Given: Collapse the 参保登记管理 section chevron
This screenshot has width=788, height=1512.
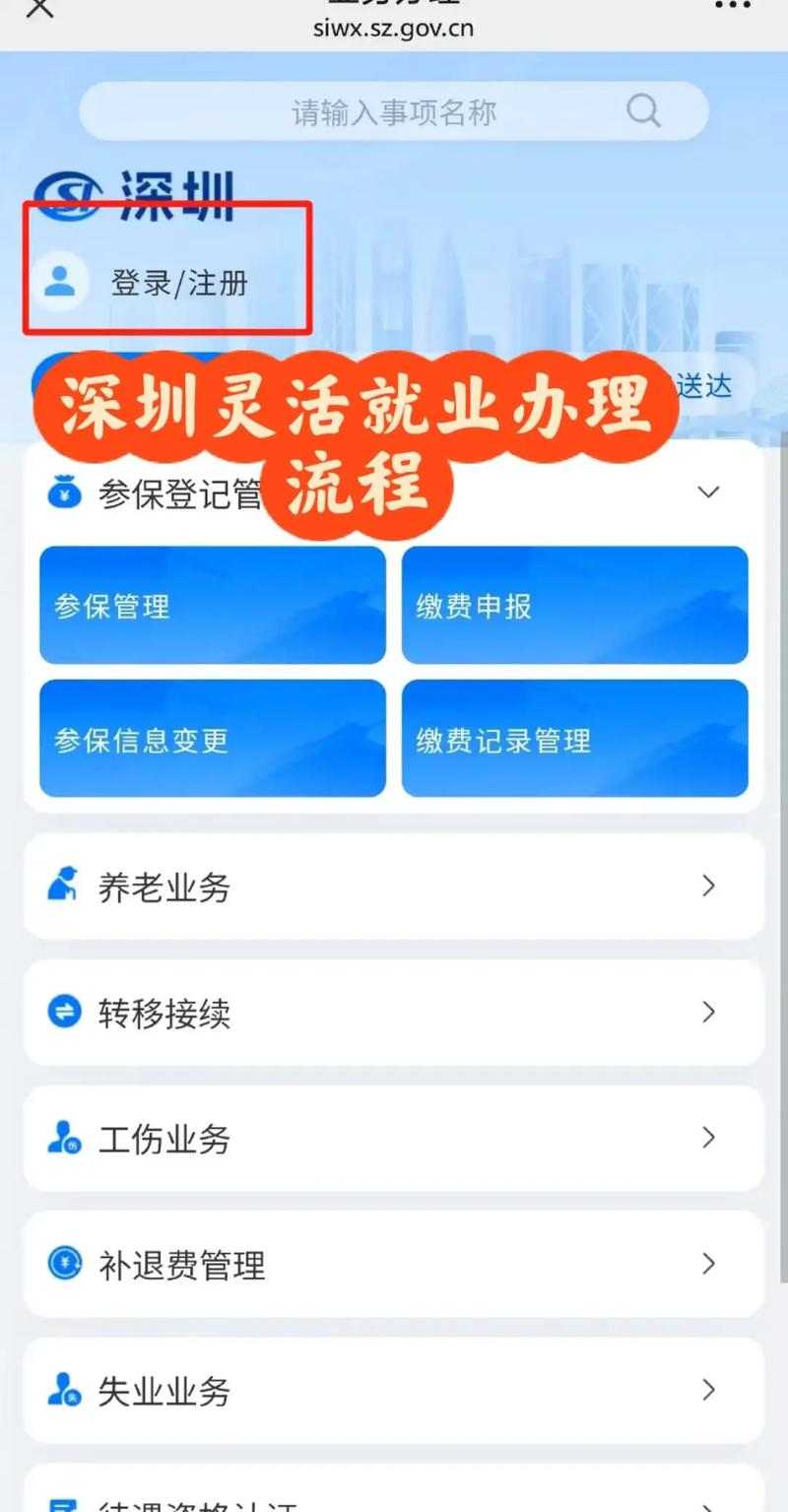Looking at the screenshot, I should click(x=708, y=491).
